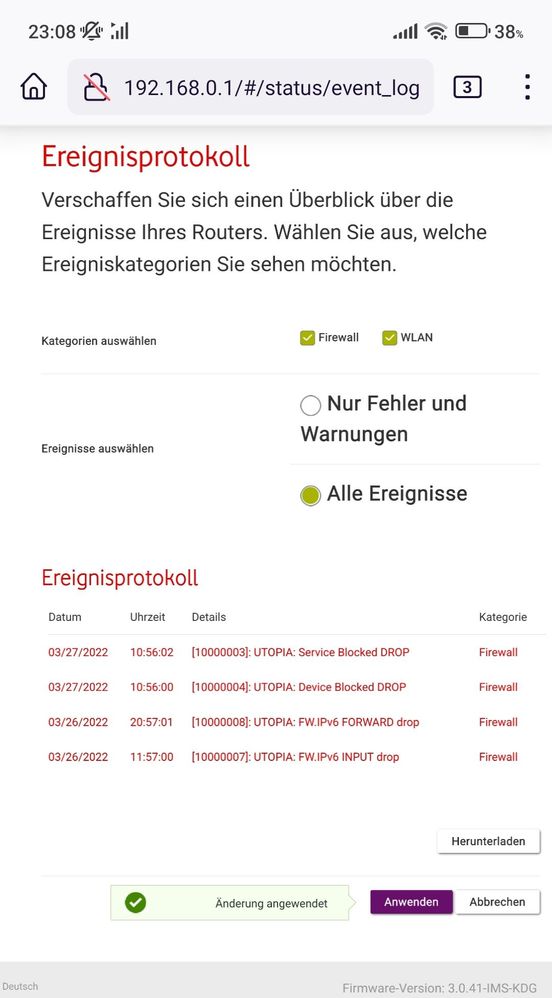The height and width of the screenshot is (998, 552).
Task: Apply changes with Anwenden
Action: [411, 902]
